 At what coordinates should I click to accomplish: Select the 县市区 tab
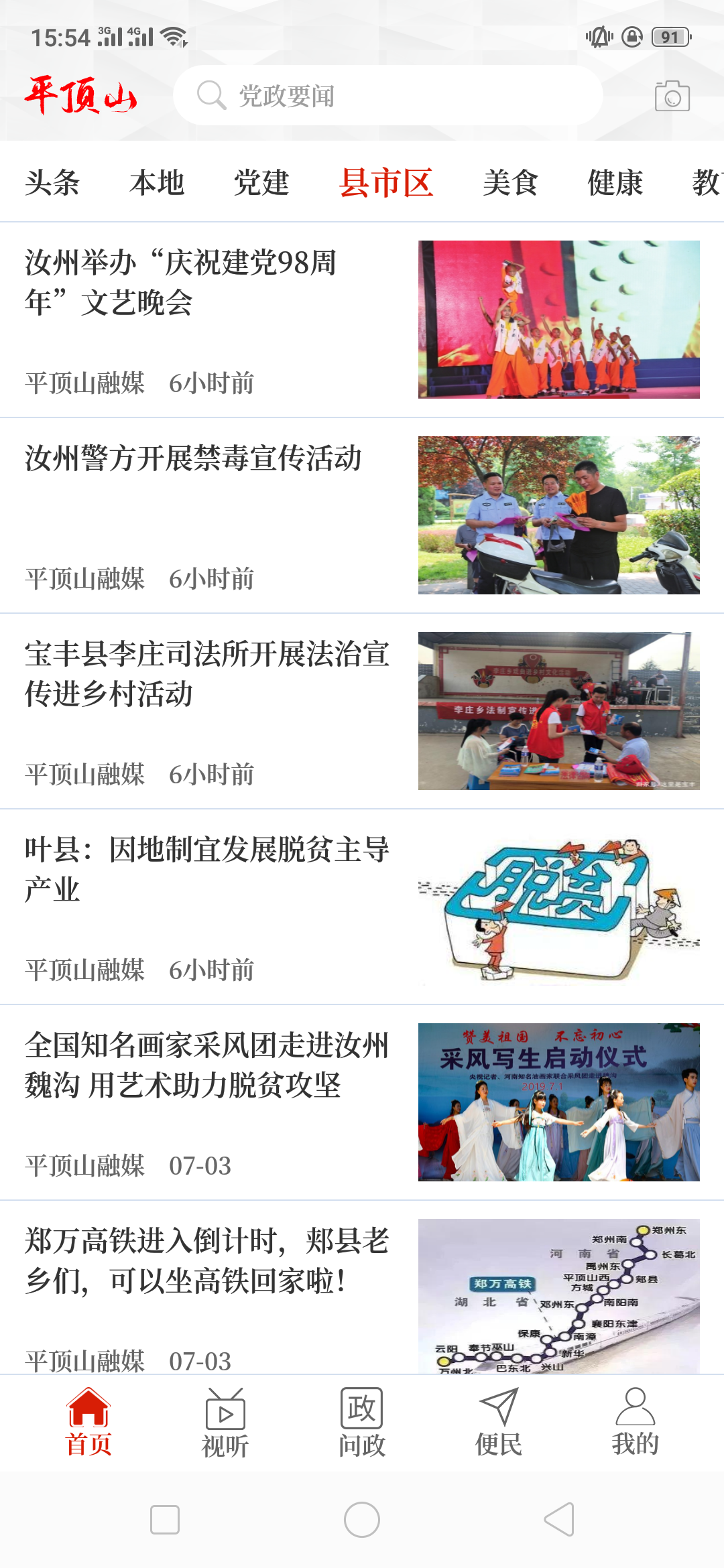tap(386, 183)
